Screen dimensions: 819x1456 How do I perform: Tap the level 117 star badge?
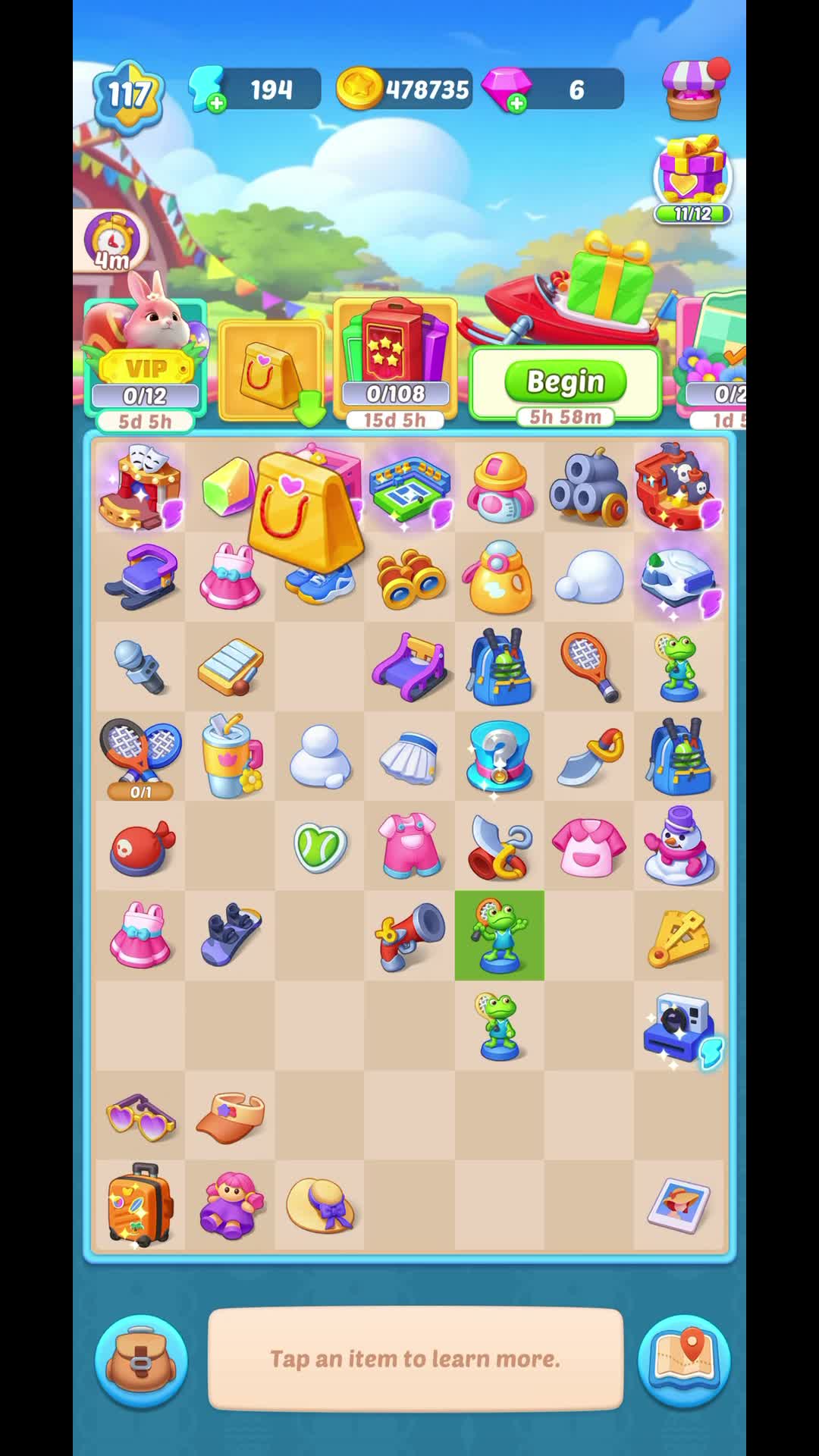(127, 94)
